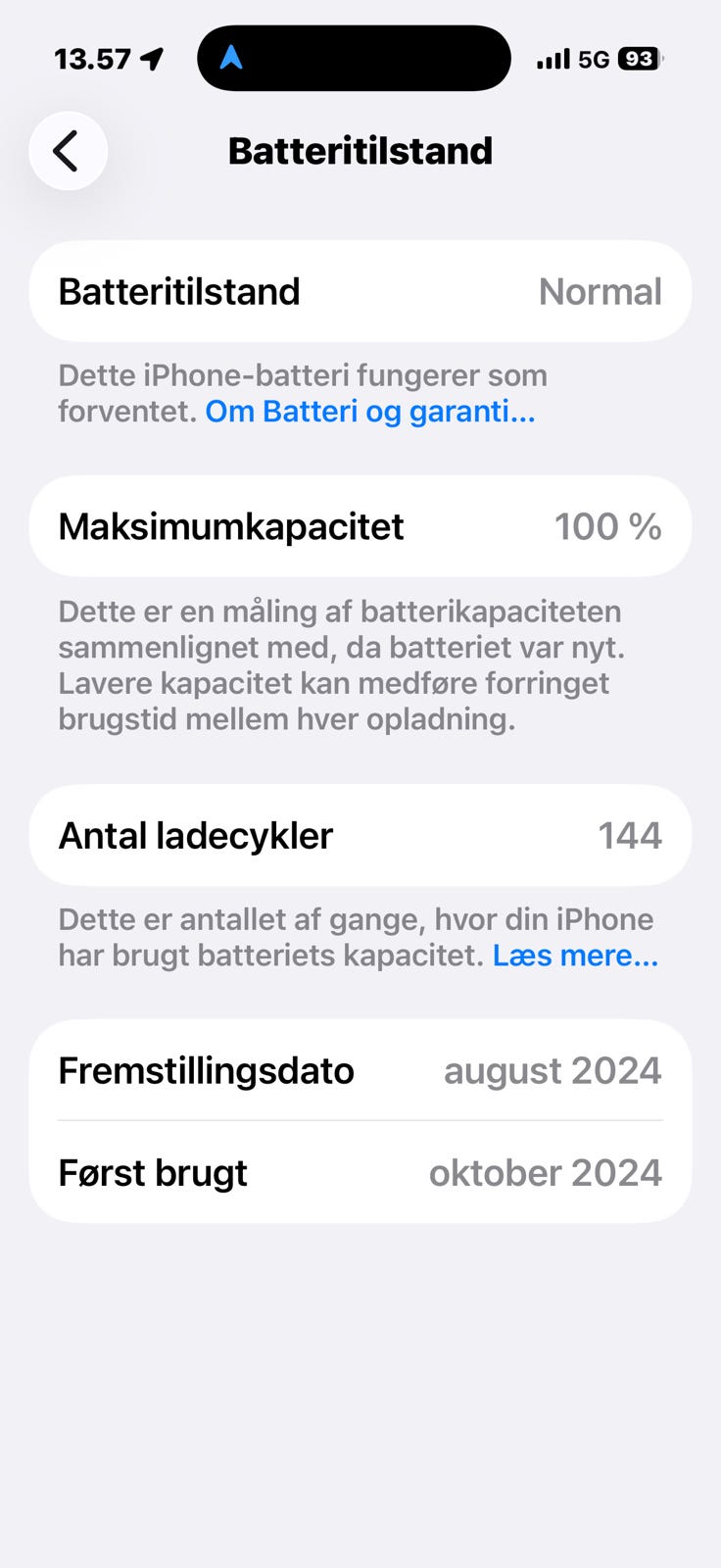The width and height of the screenshot is (721, 1568).
Task: Tap the clock showing 13.57
Action: 93,59
